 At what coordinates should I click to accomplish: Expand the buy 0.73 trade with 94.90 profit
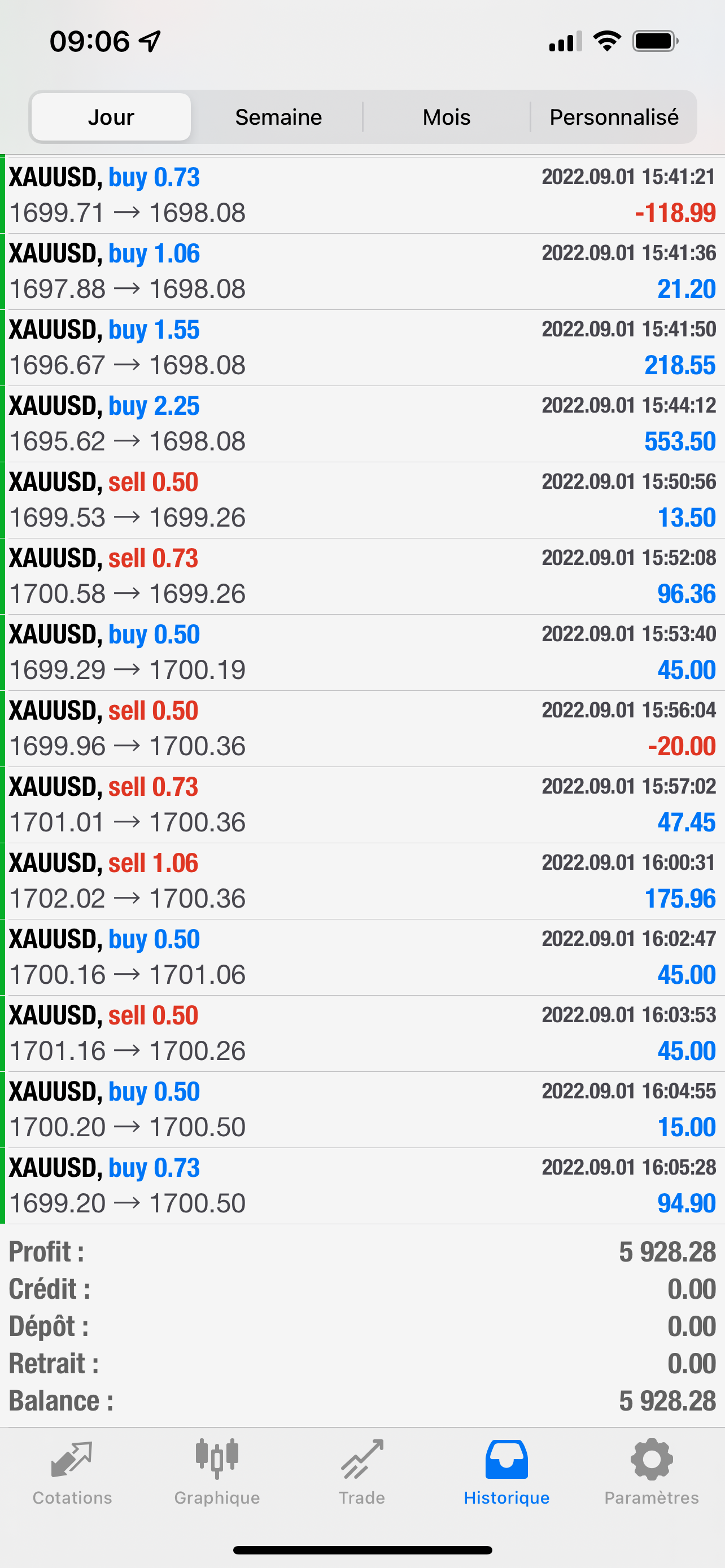(x=362, y=1186)
